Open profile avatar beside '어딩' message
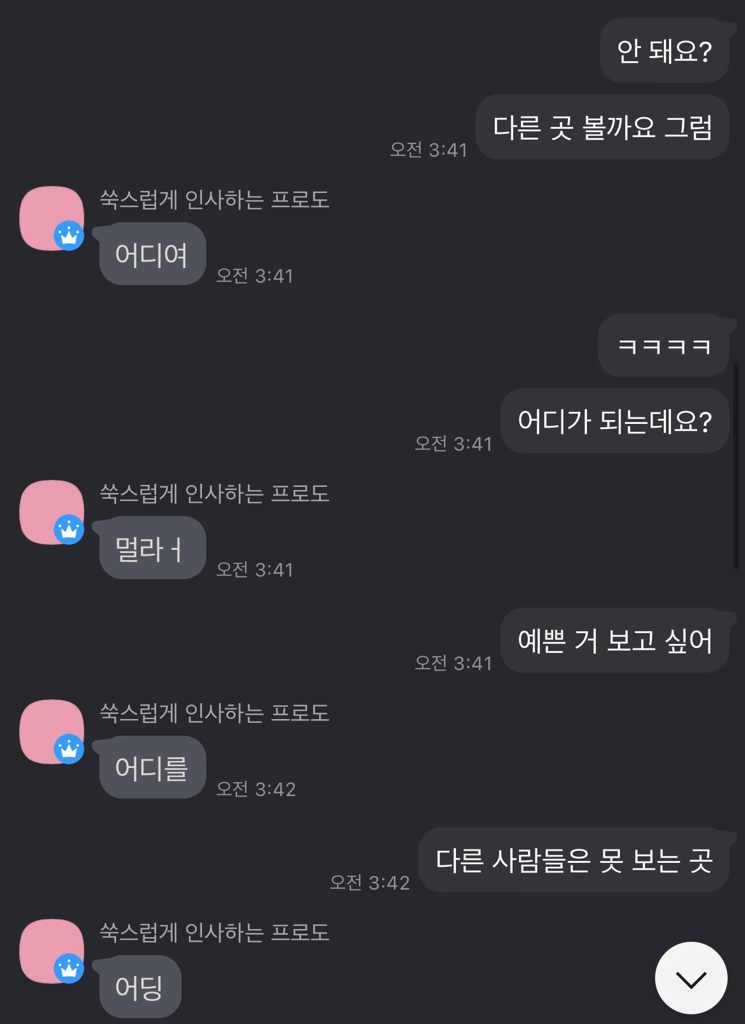745x1024 pixels. 51,951
